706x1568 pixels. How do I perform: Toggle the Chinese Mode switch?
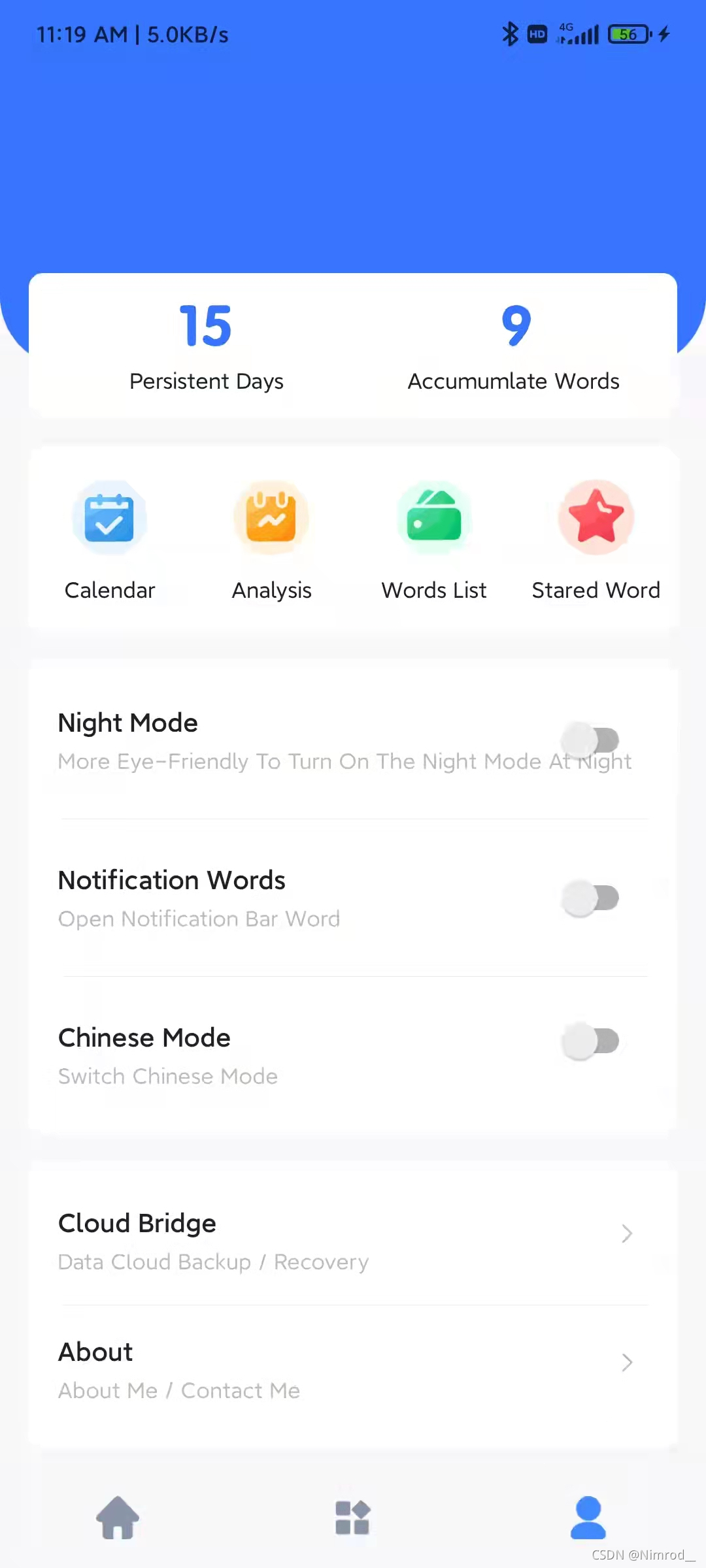tap(590, 1041)
